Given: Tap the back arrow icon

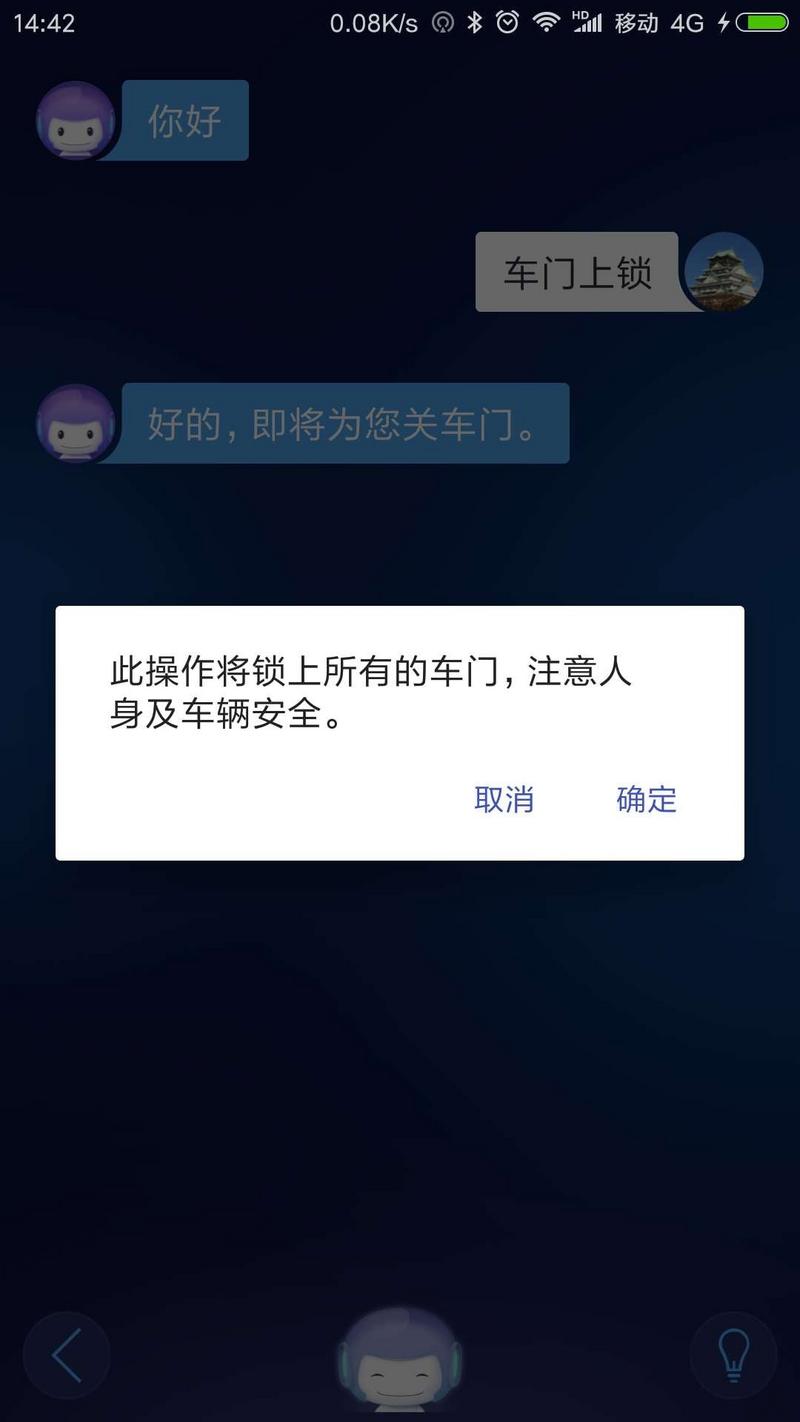Looking at the screenshot, I should [66, 1356].
